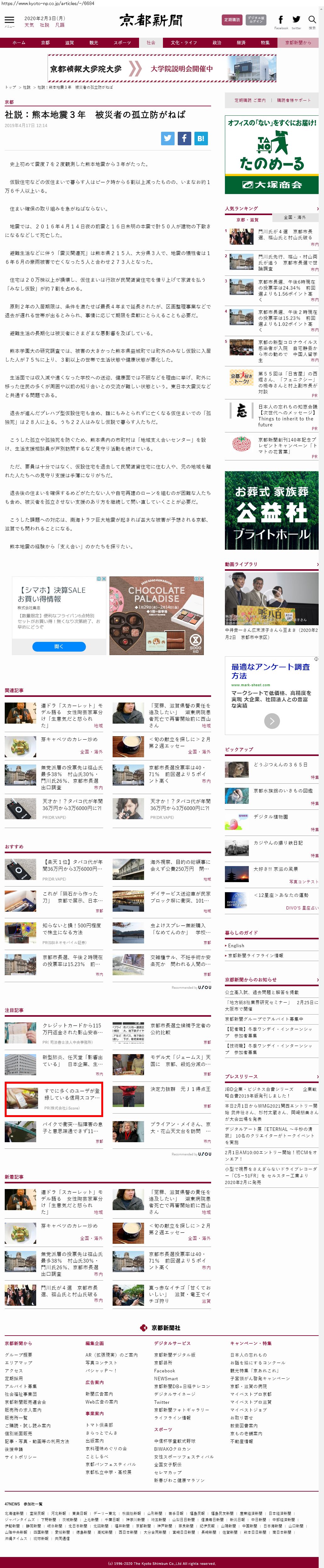The height and width of the screenshot is (1568, 324).
Task: Tap the デジタル版ログイン button
Action: [x=256, y=20]
